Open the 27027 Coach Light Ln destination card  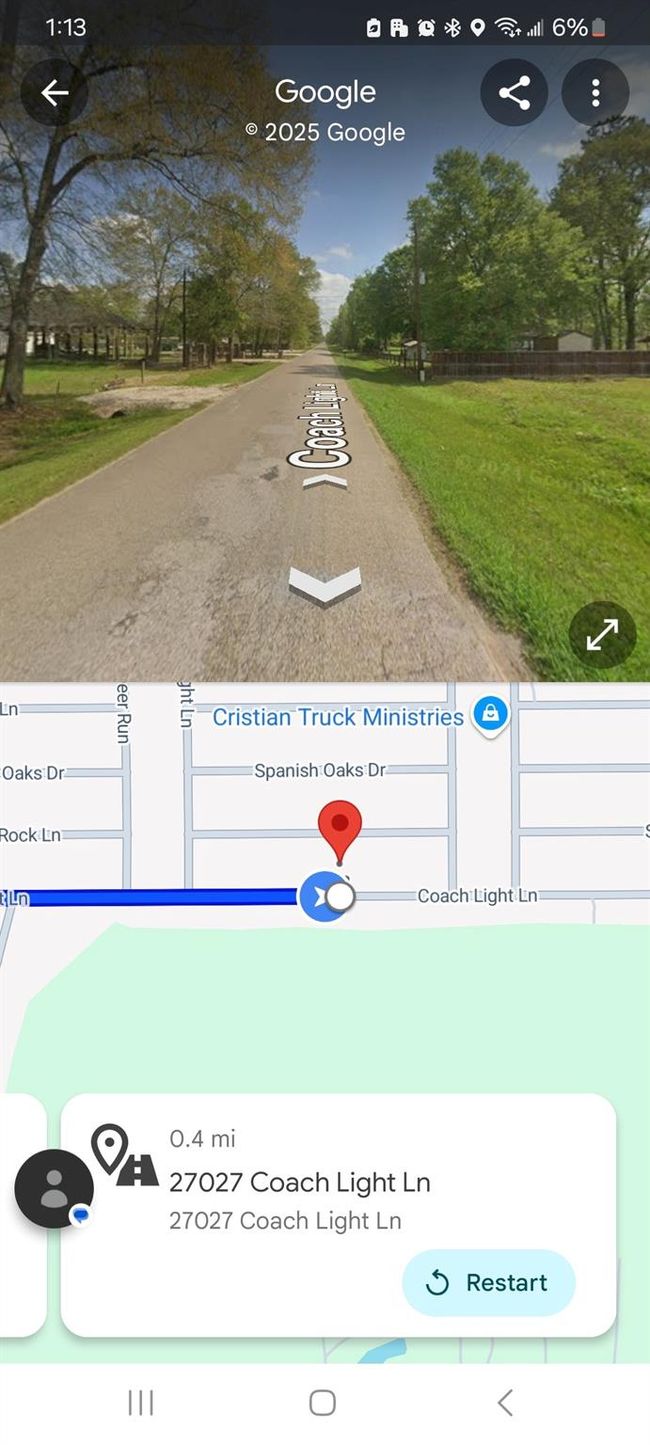[300, 1182]
